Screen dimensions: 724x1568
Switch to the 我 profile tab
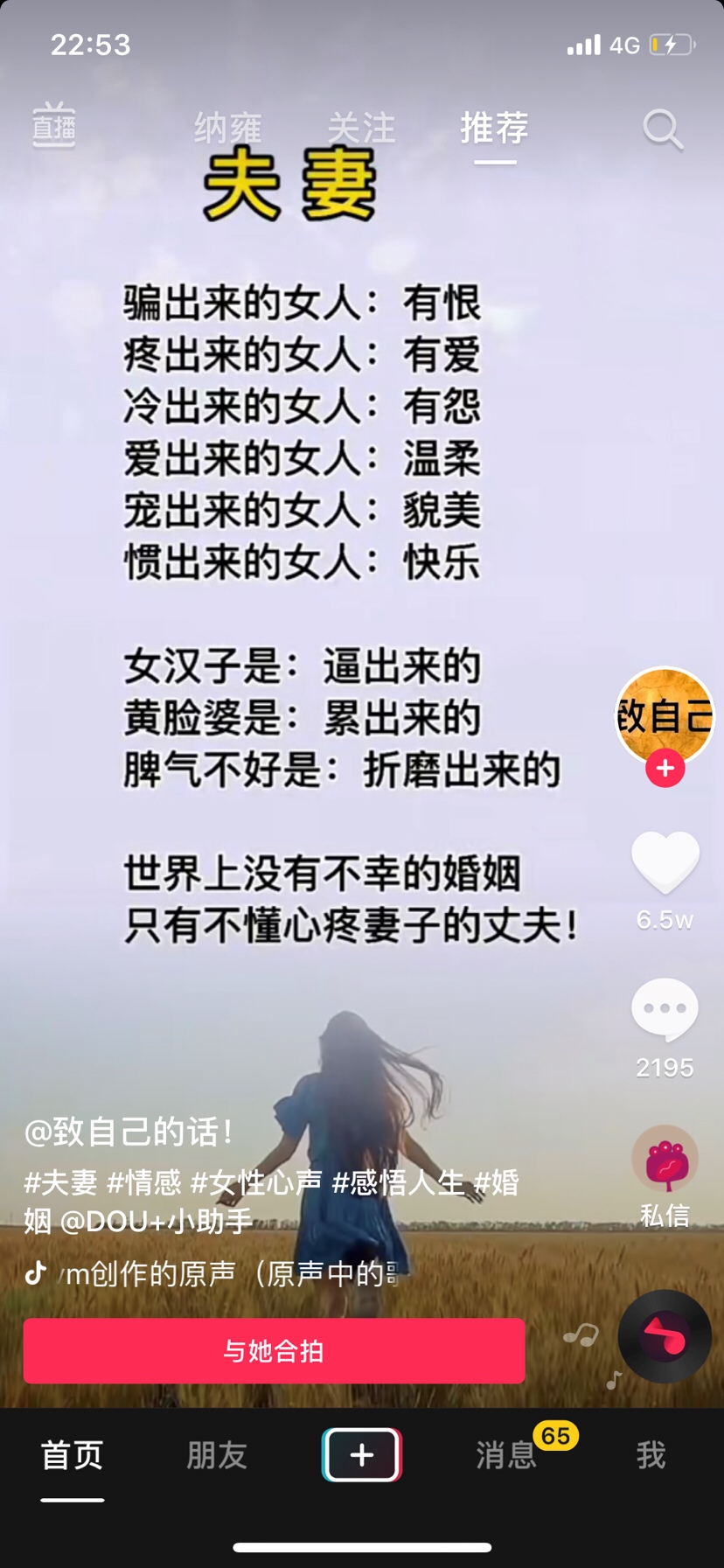tap(651, 1455)
